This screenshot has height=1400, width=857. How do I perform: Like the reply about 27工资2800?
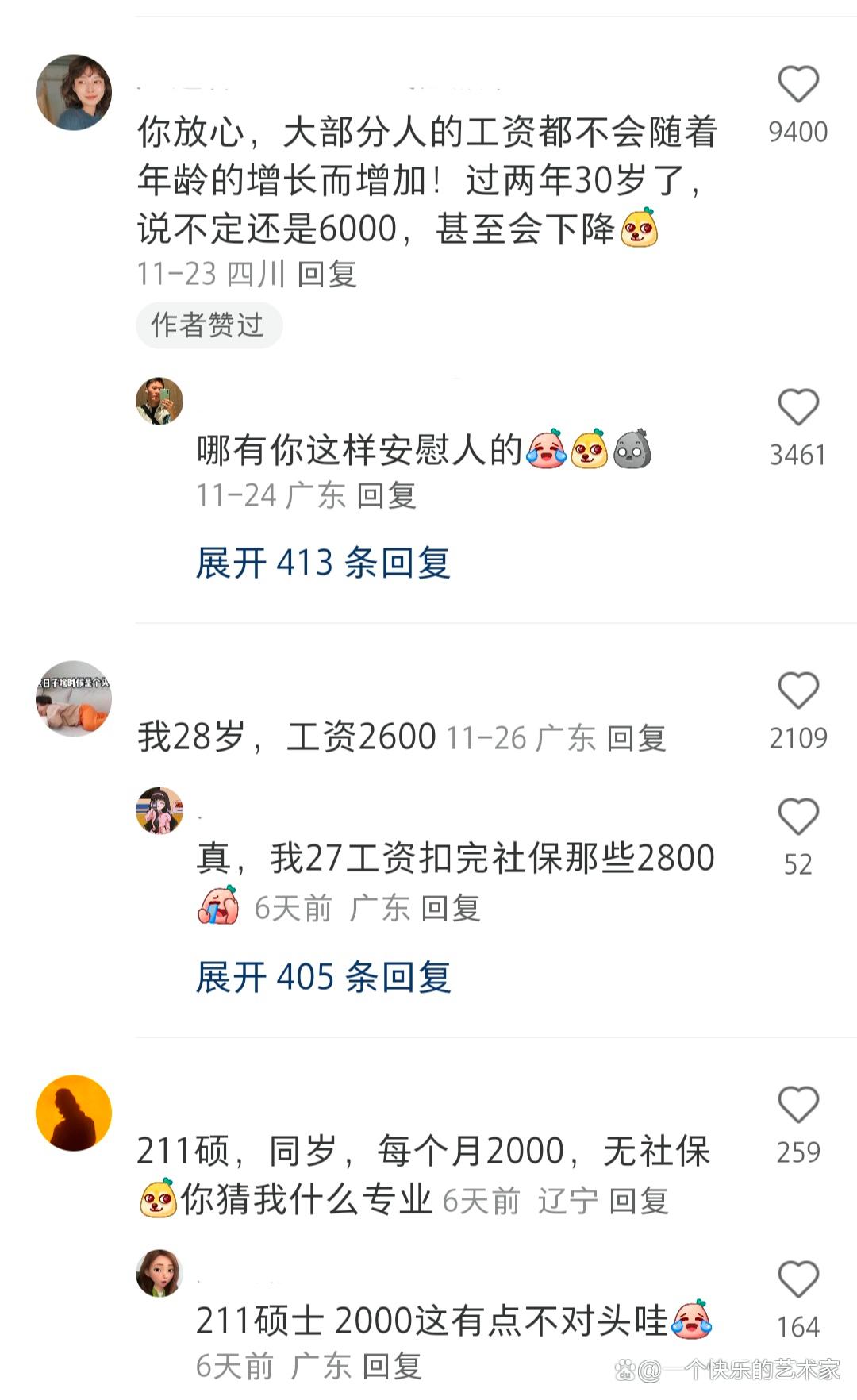click(x=797, y=817)
